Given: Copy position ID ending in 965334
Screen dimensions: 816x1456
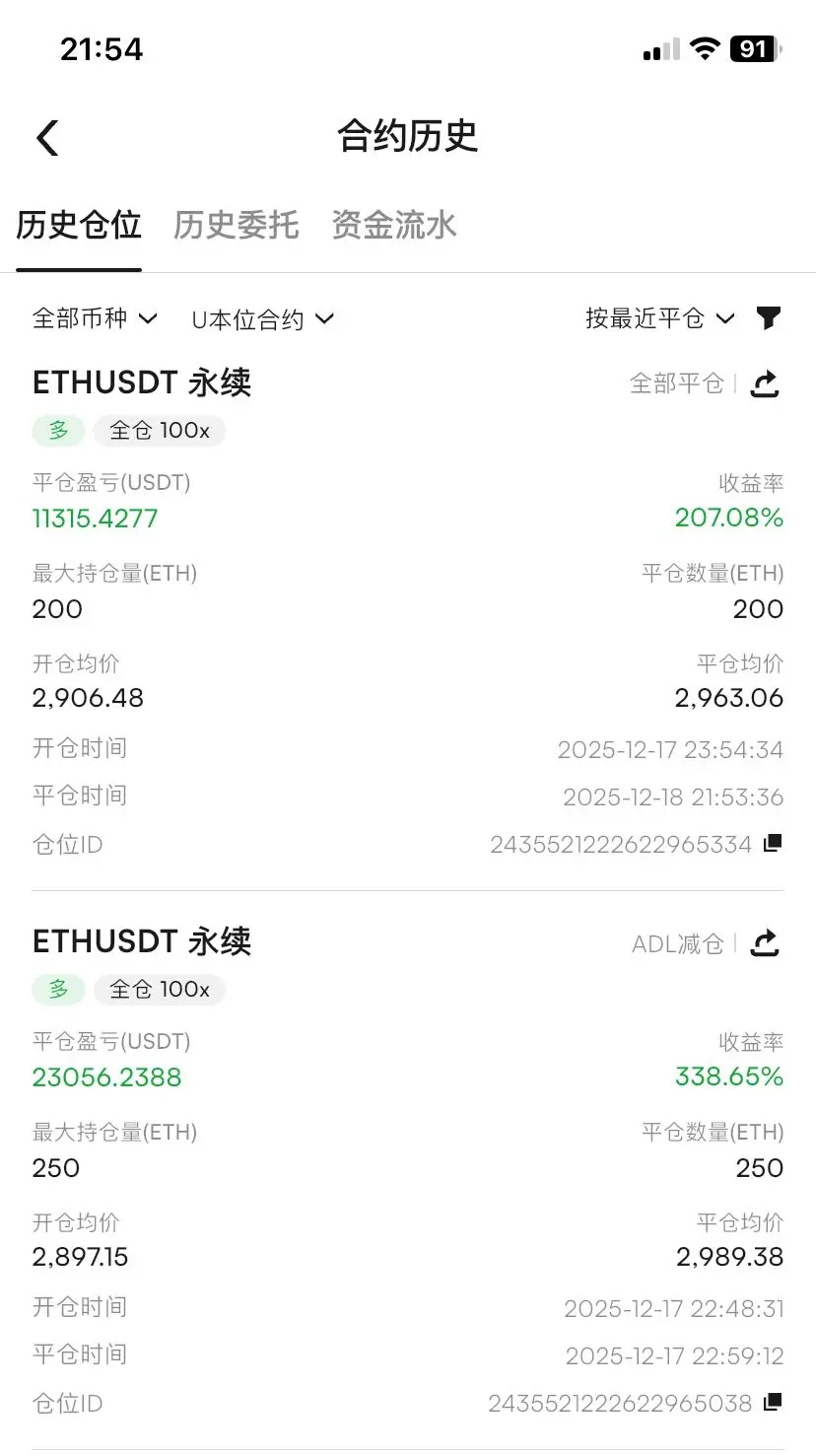Looking at the screenshot, I should point(774,843).
